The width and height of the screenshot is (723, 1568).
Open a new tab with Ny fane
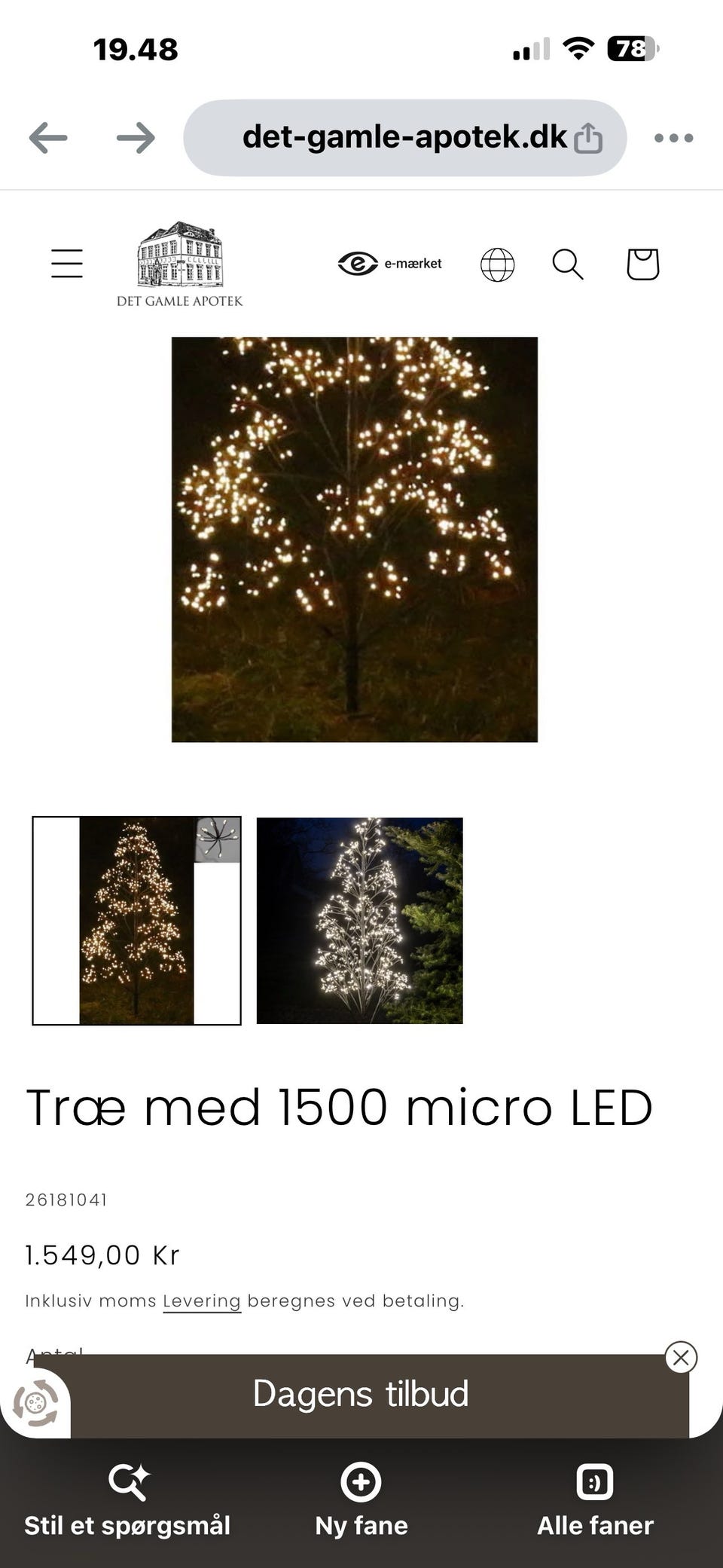pos(361,1501)
